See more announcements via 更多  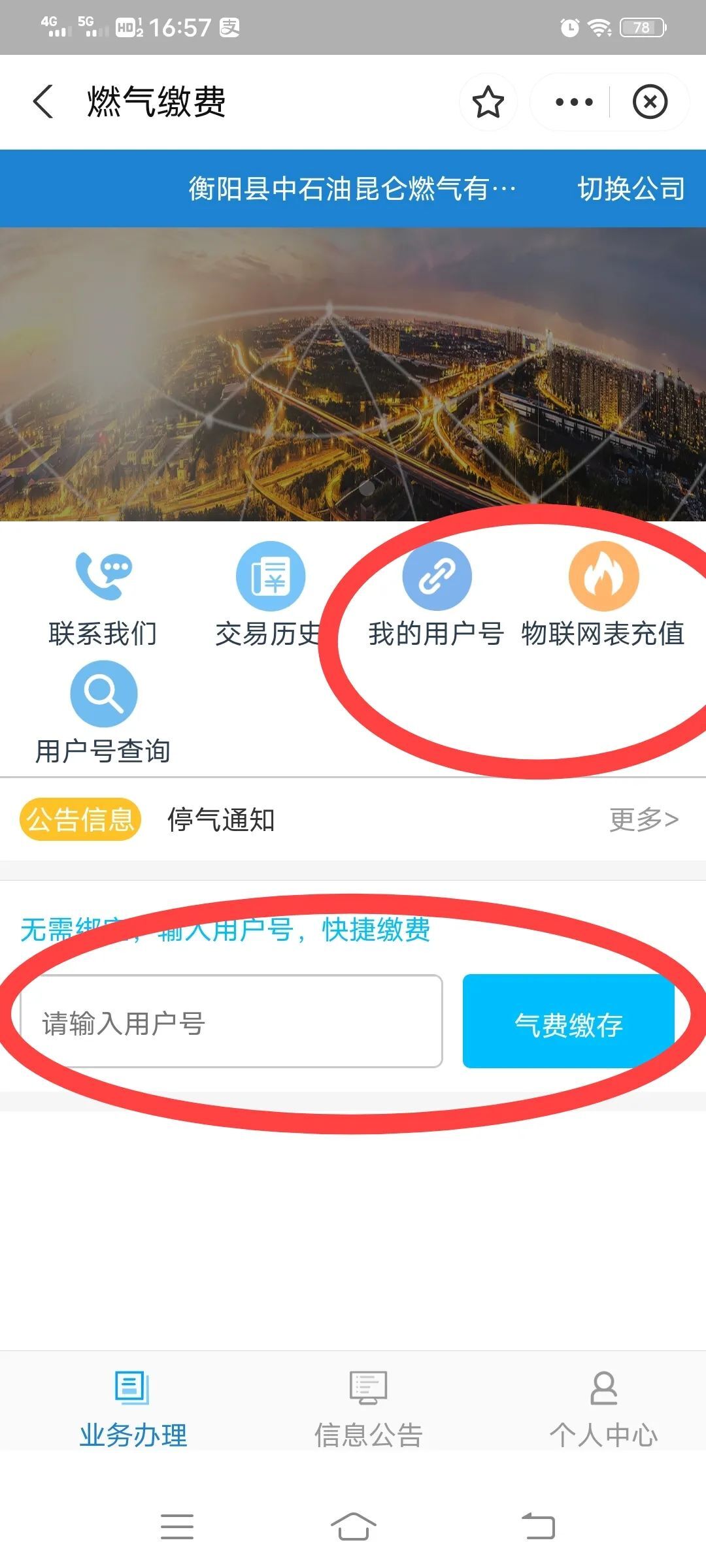[x=644, y=819]
